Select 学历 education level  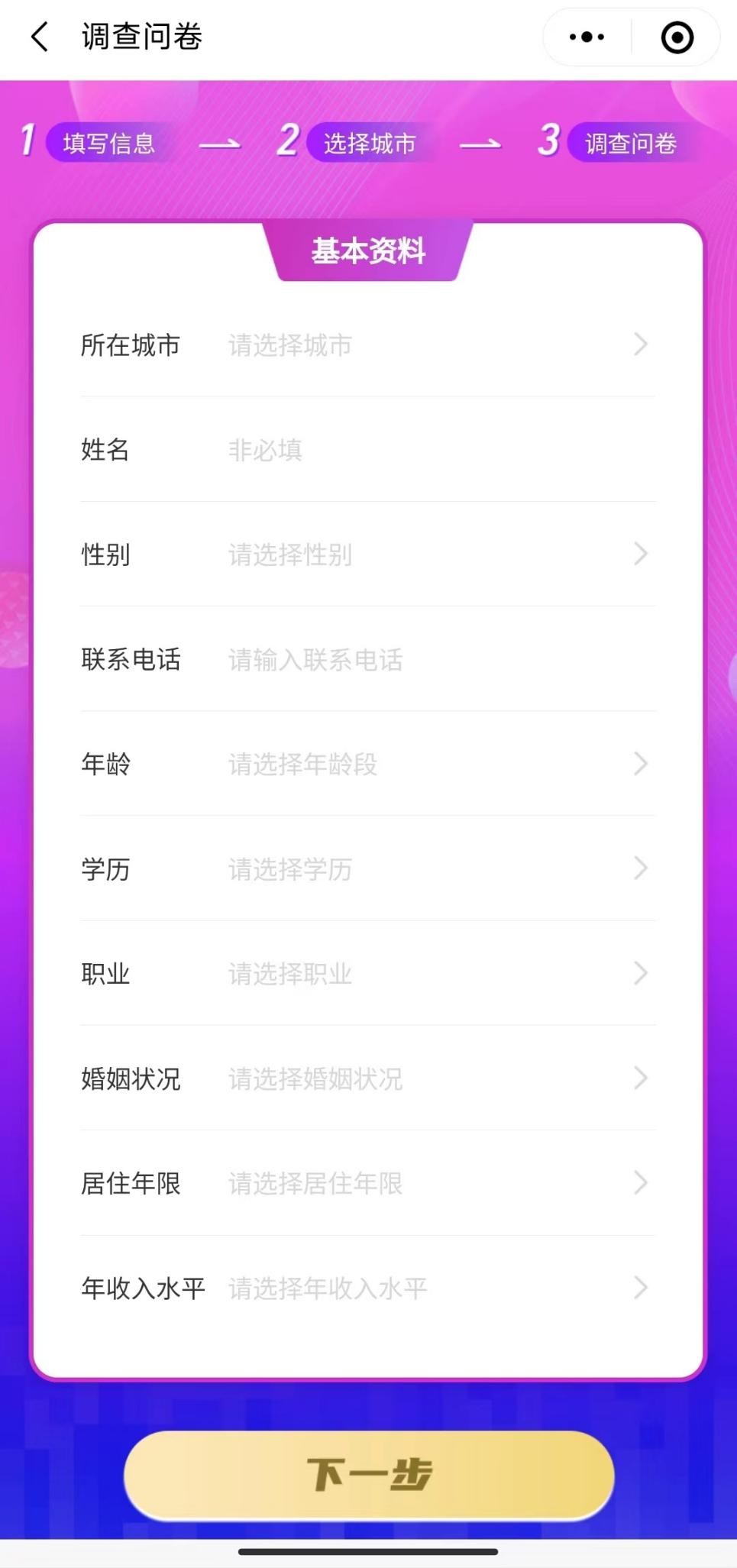(x=435, y=869)
